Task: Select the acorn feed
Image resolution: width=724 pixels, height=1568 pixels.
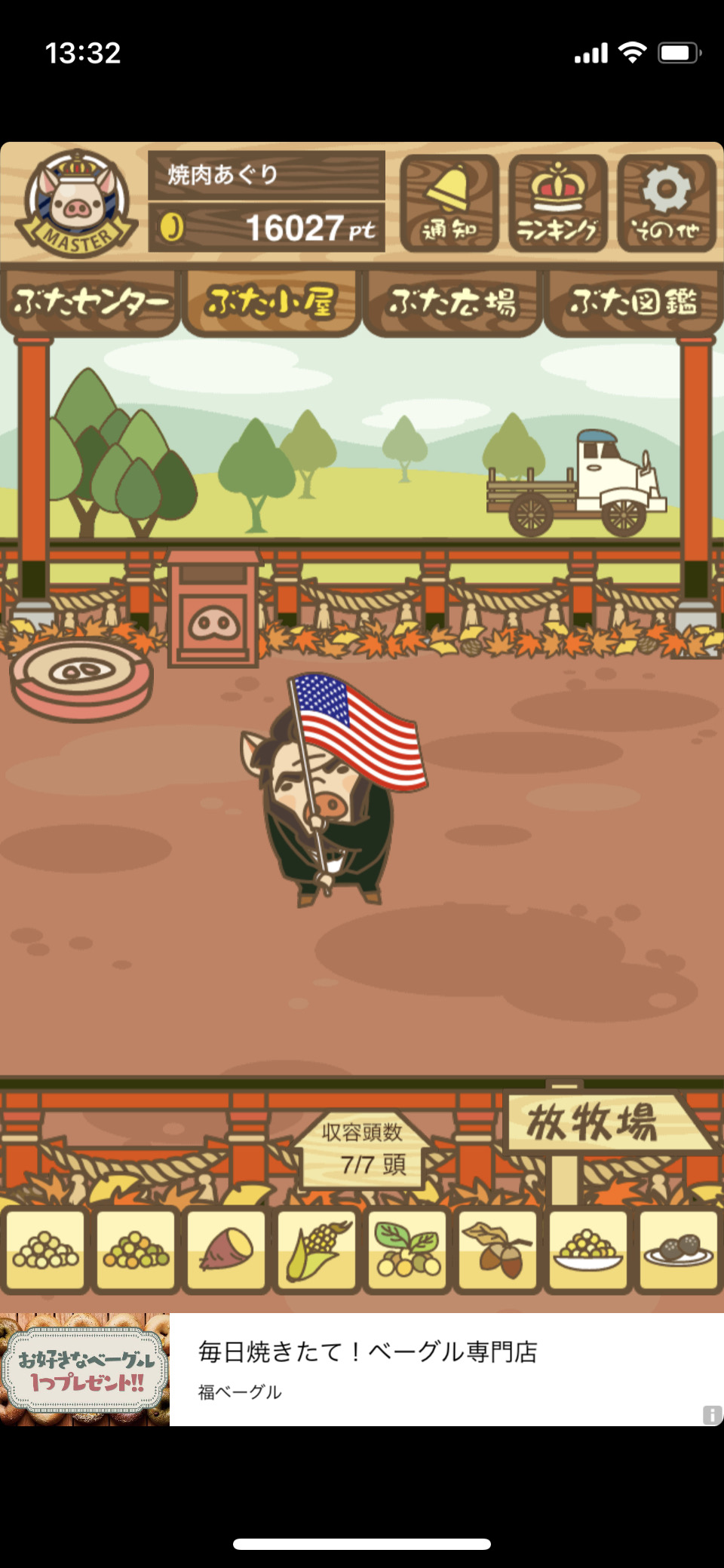Action: coord(498,1250)
